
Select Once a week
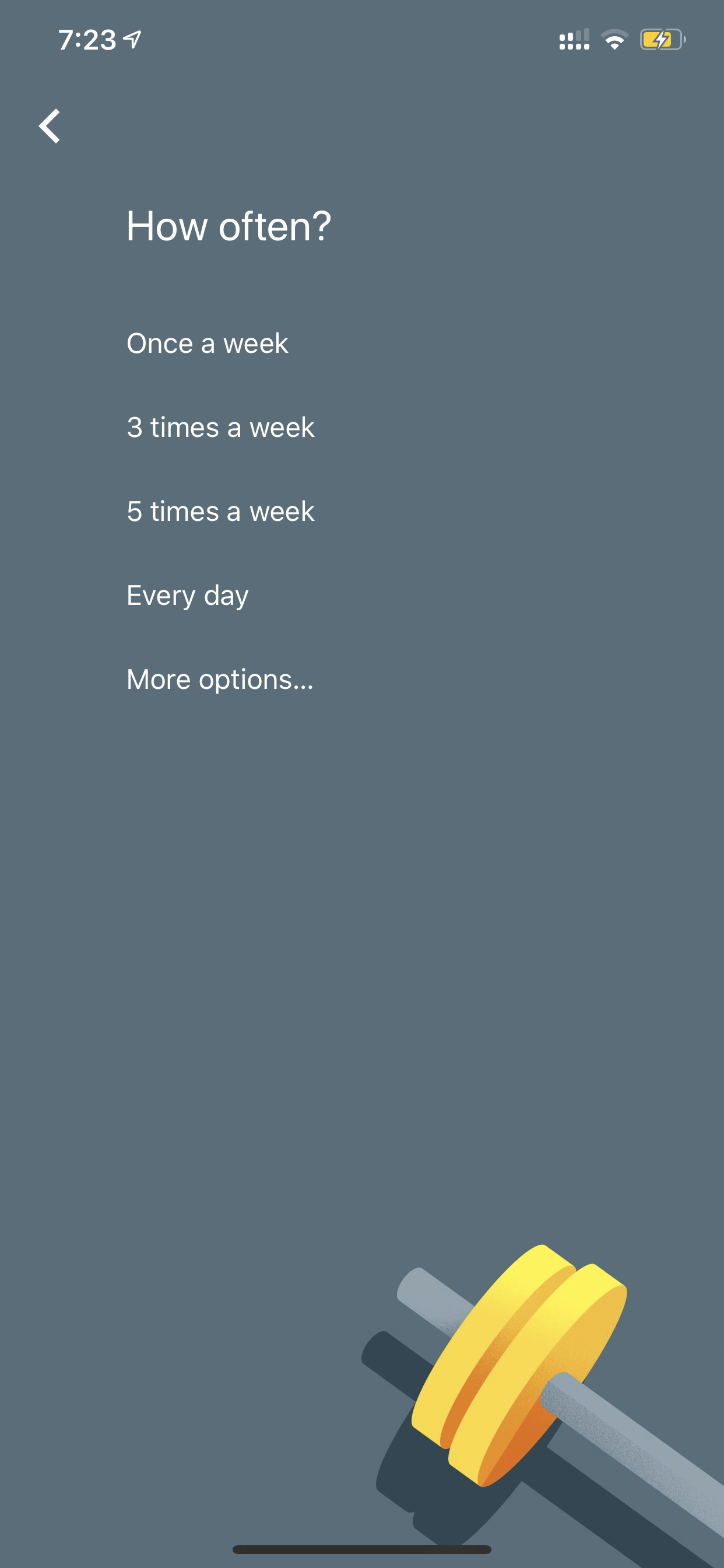click(x=208, y=344)
